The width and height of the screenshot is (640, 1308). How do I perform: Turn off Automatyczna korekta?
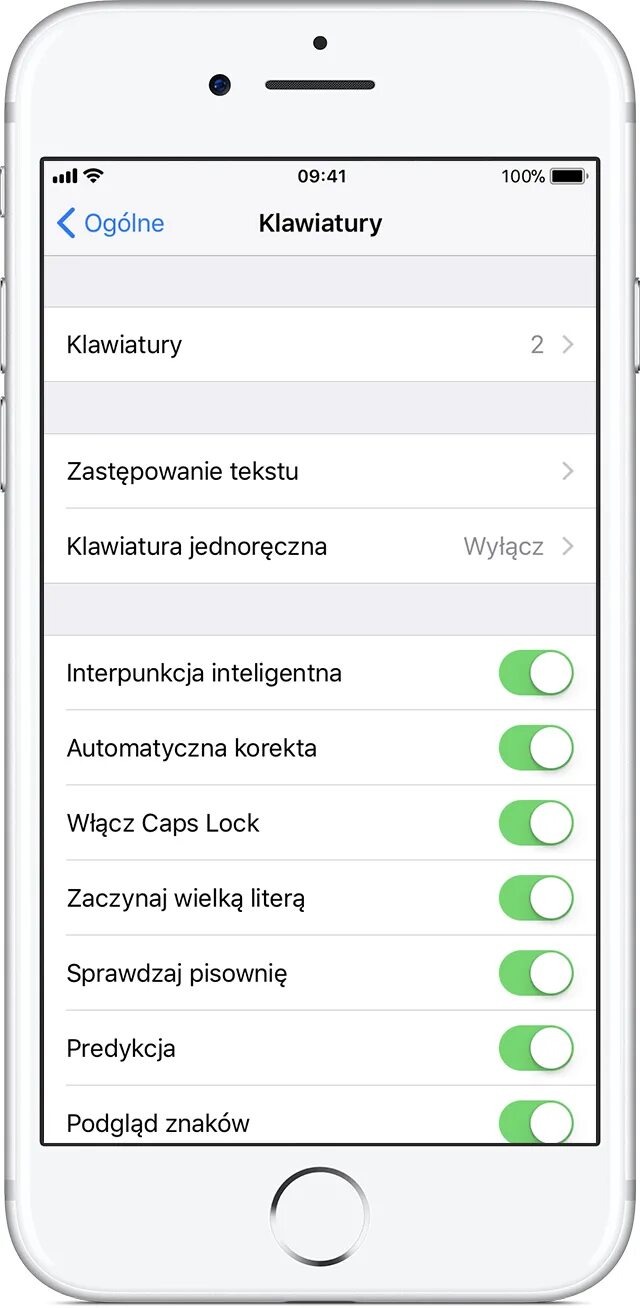[537, 748]
